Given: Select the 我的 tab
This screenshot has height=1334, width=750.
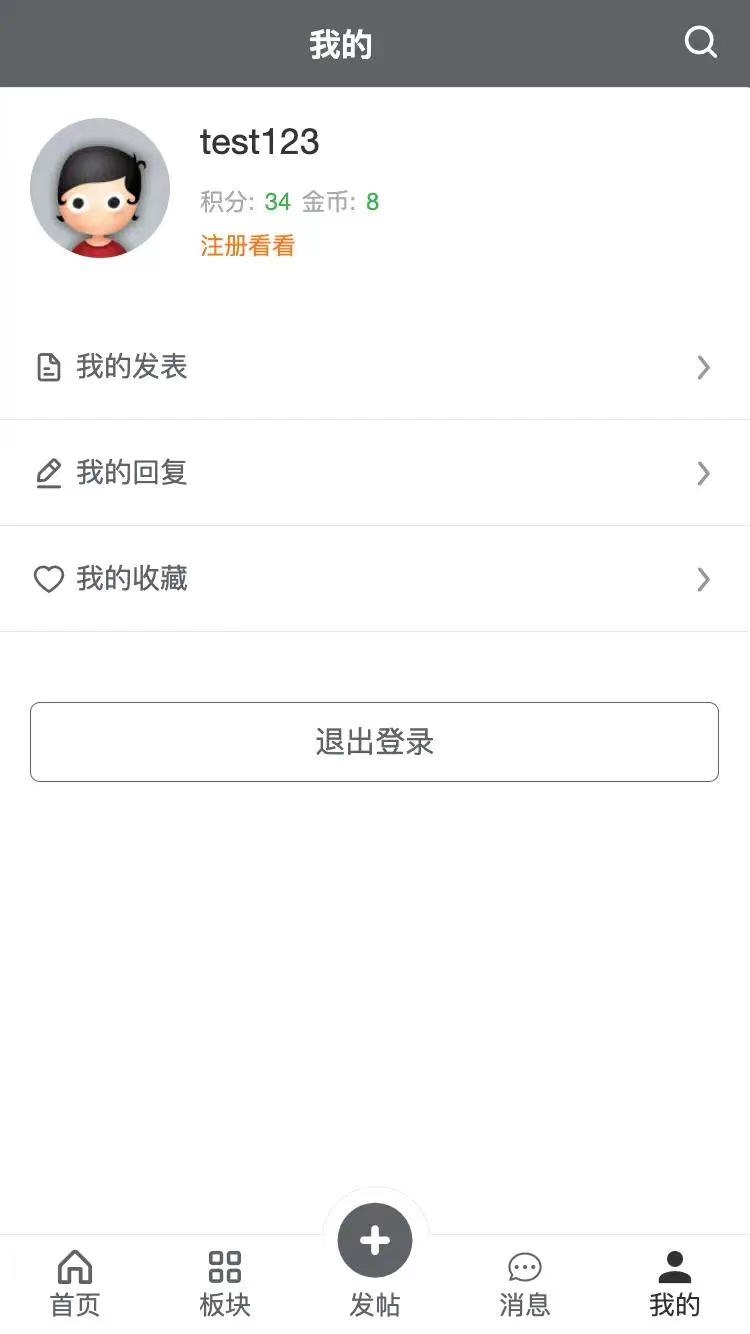Looking at the screenshot, I should tap(675, 1283).
